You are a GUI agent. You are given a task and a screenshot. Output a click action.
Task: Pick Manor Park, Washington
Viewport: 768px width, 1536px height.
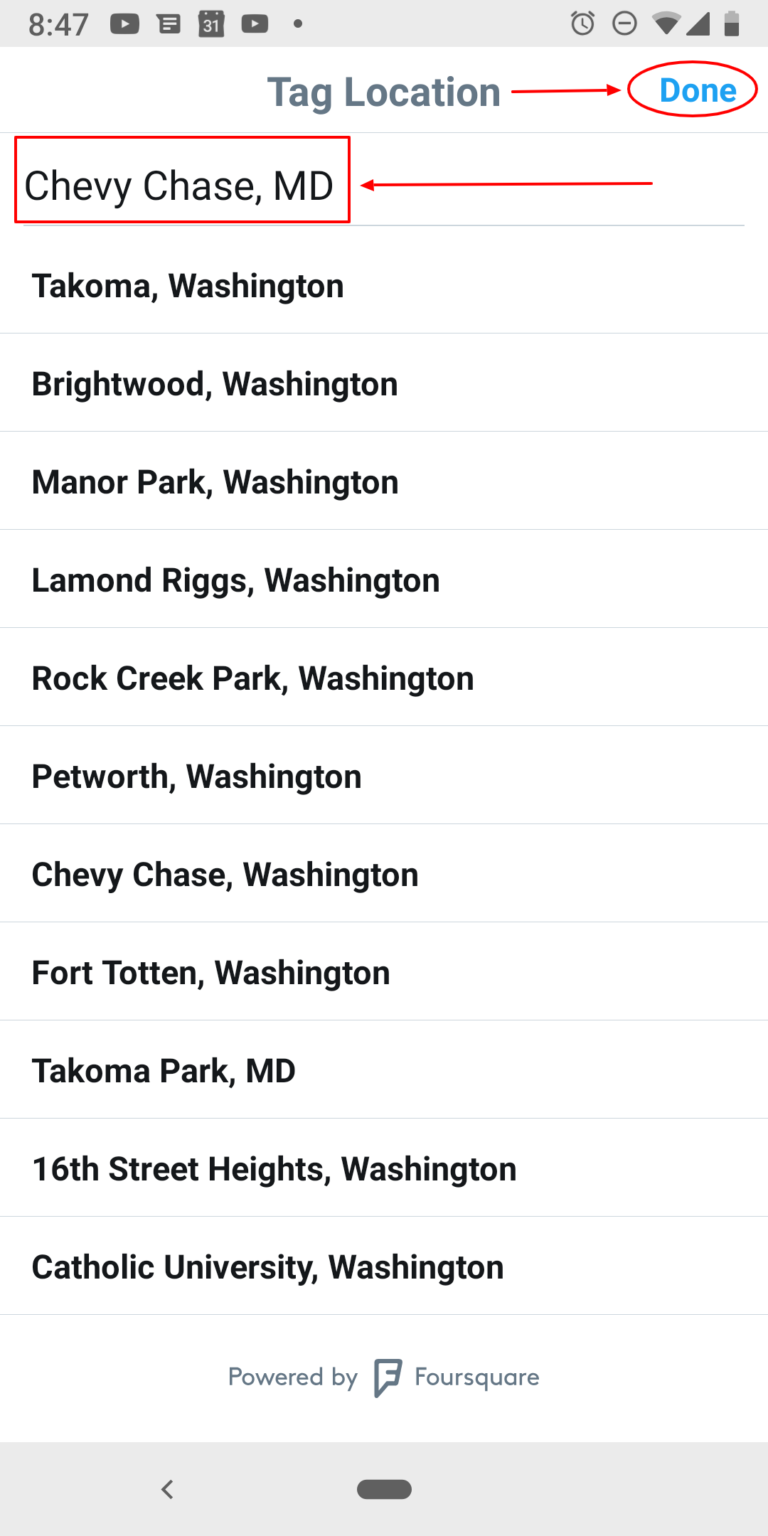click(x=384, y=482)
